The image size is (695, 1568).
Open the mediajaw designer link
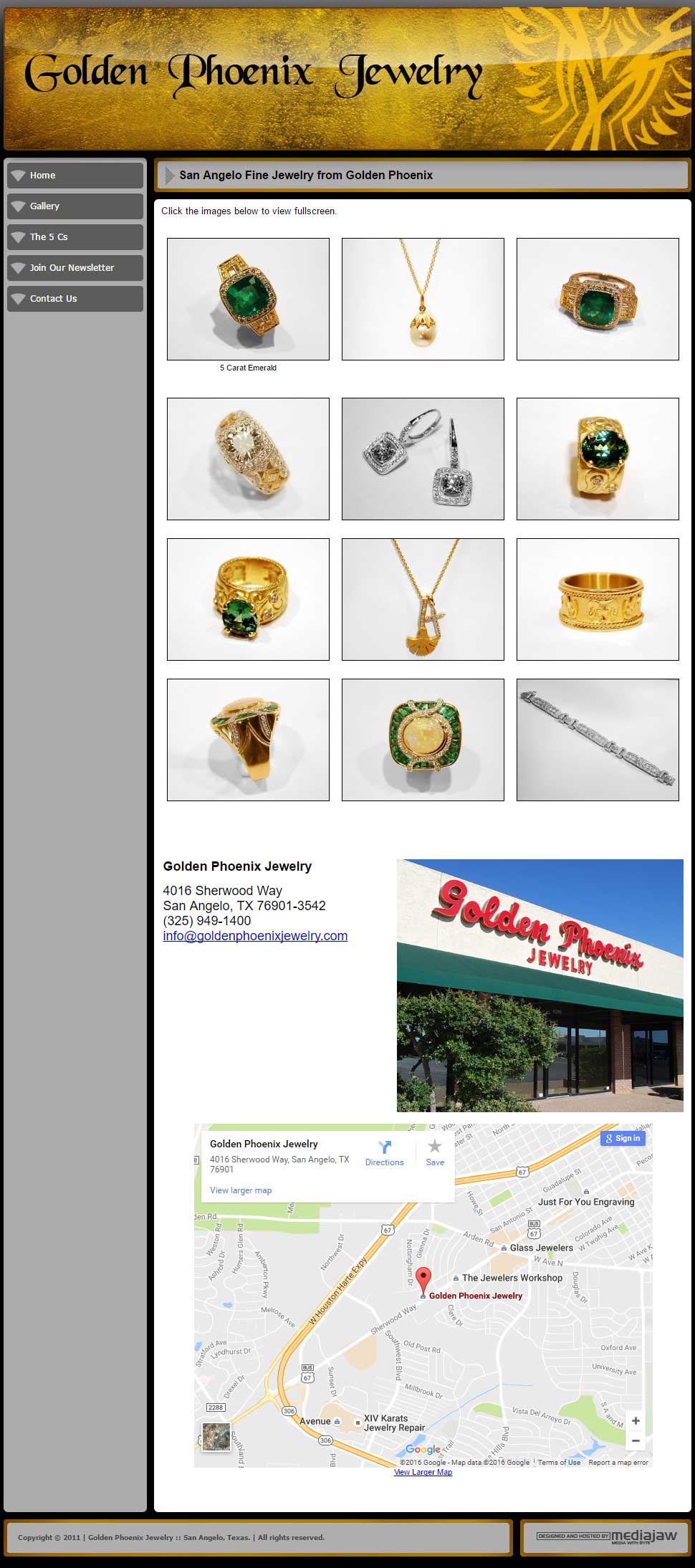click(606, 1536)
